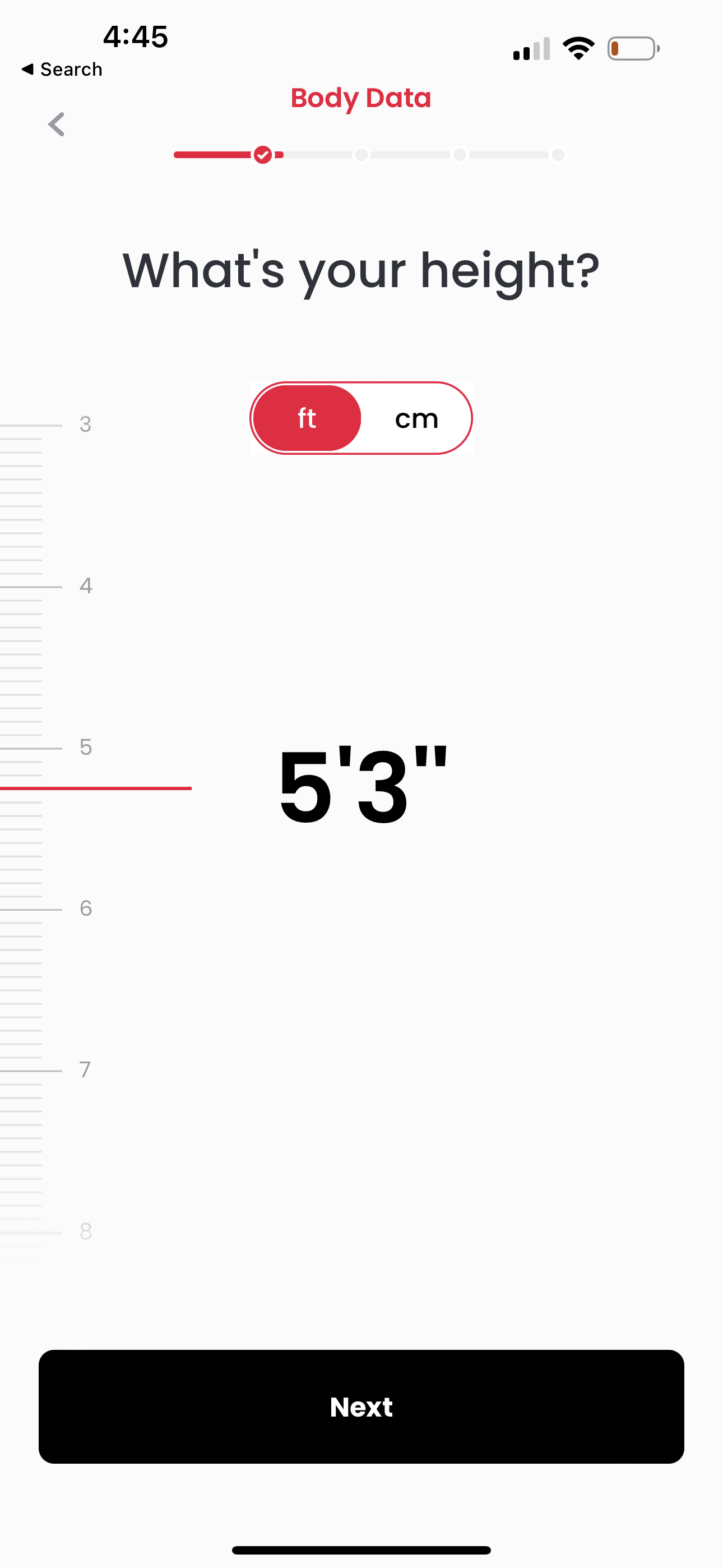Tap the Body Data header
Image resolution: width=723 pixels, height=1568 pixels.
[x=361, y=98]
